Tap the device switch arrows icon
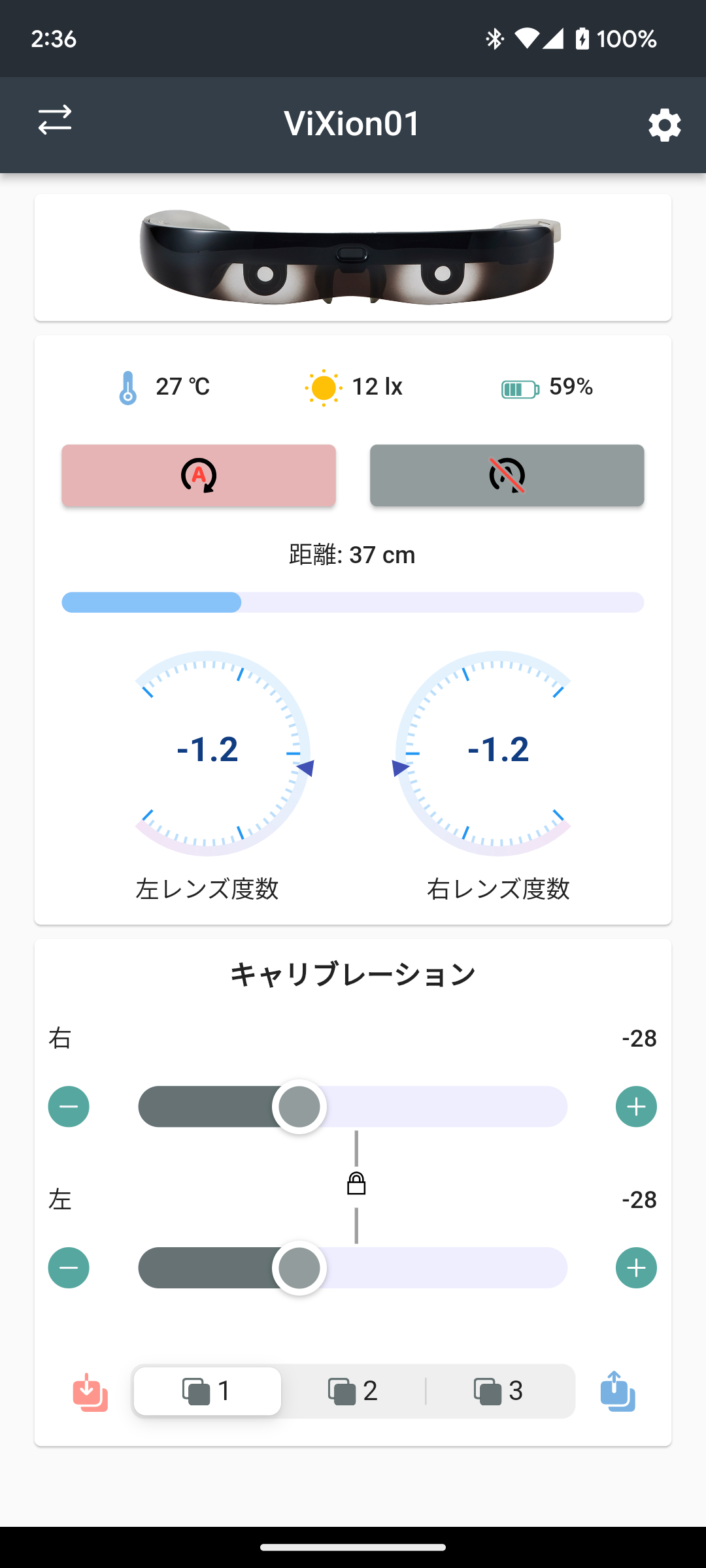The height and width of the screenshot is (1568, 706). click(55, 122)
